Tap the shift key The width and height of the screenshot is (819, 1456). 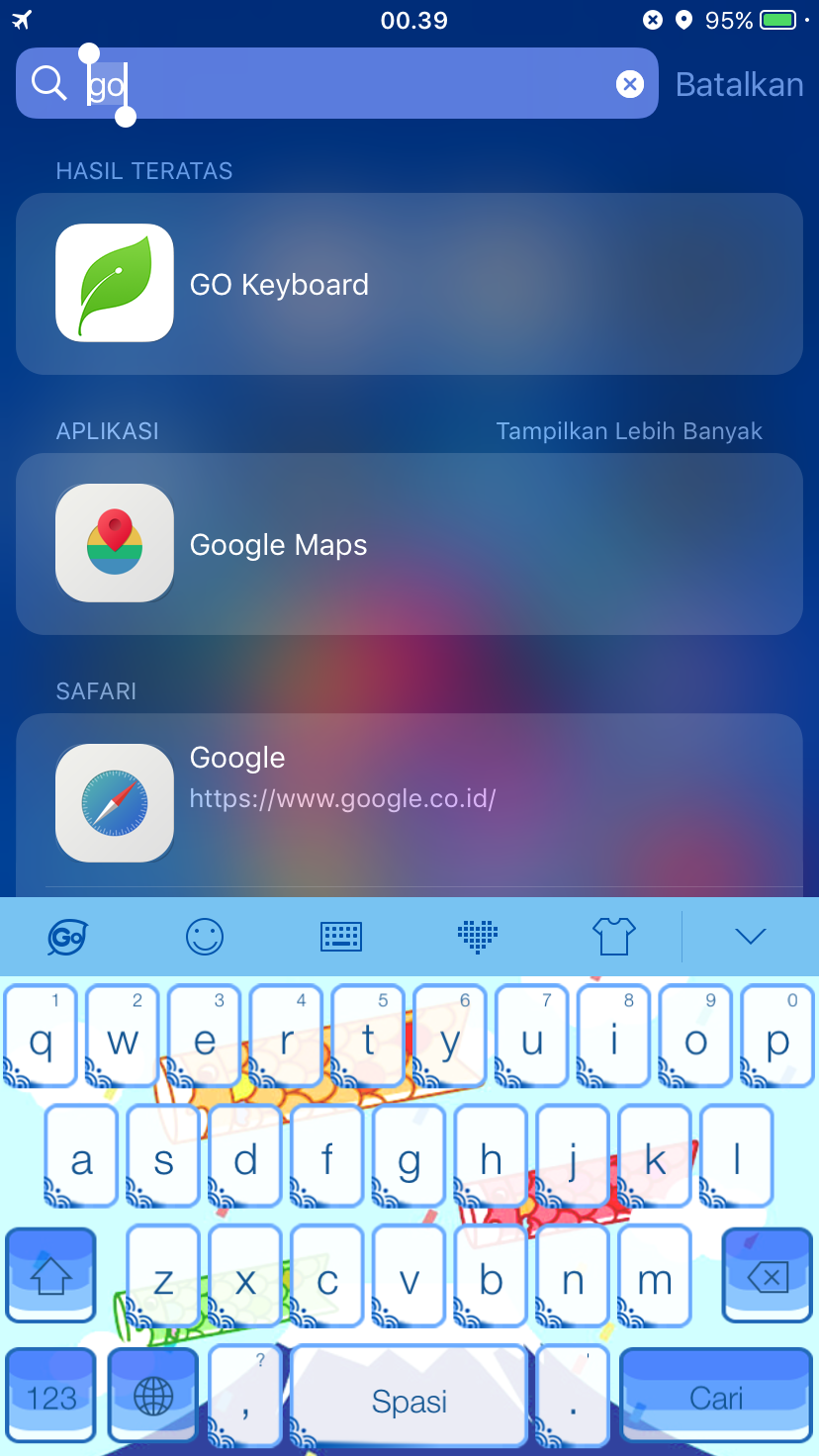[51, 1276]
